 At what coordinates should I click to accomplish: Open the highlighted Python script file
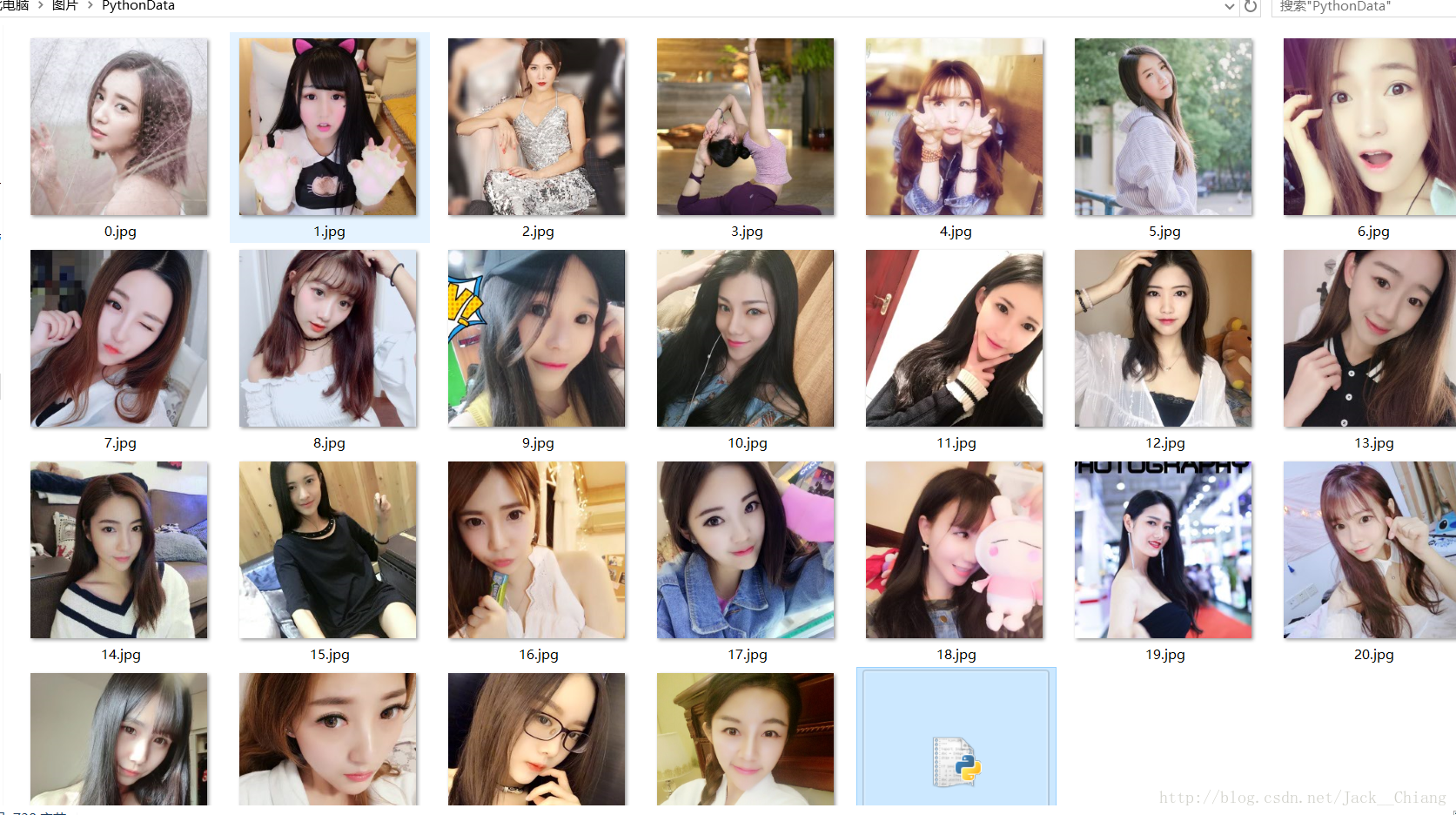(956, 761)
